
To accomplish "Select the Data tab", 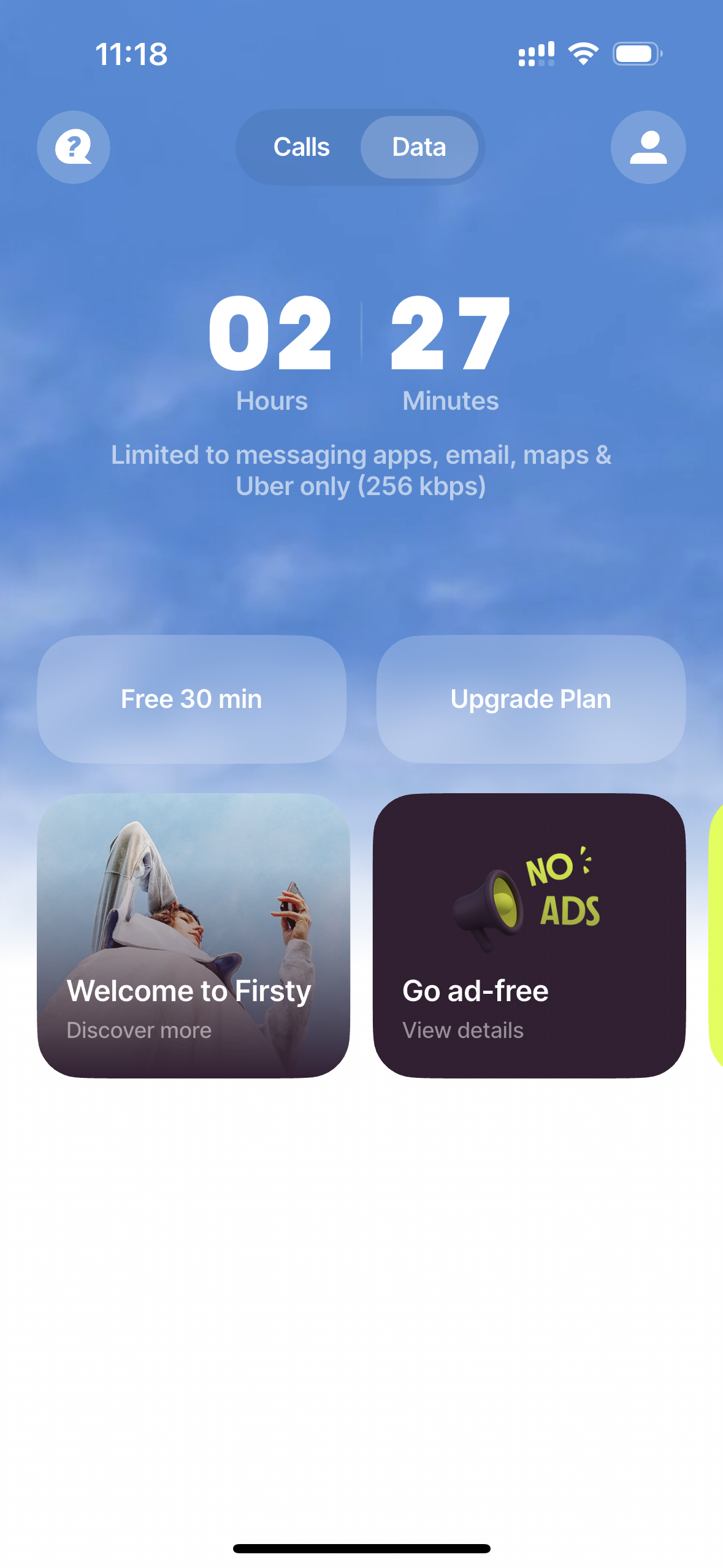I will (419, 147).
